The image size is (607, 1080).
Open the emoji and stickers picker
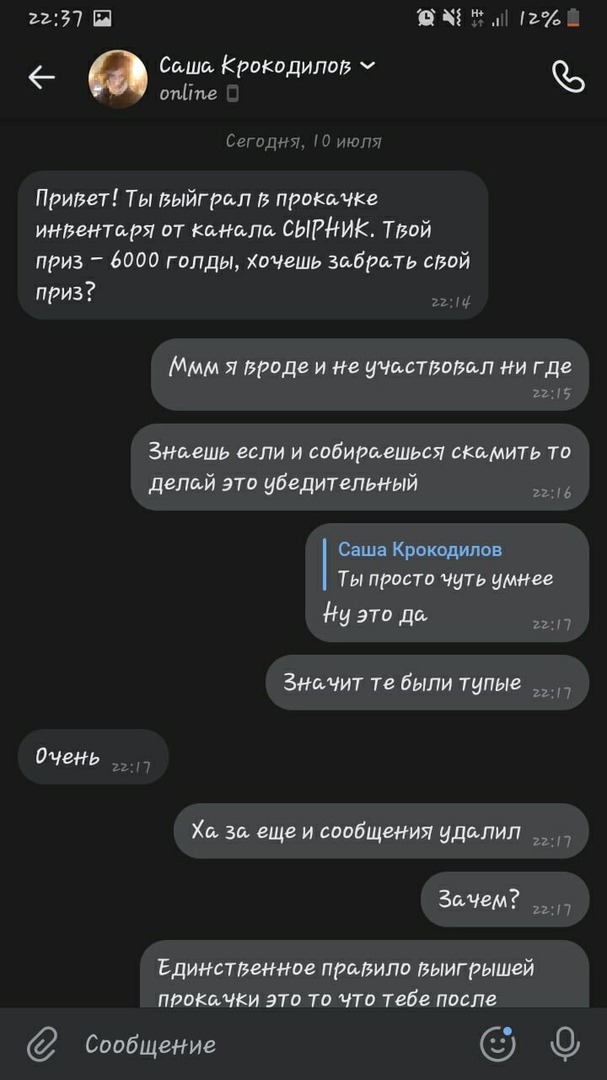pos(497,1045)
